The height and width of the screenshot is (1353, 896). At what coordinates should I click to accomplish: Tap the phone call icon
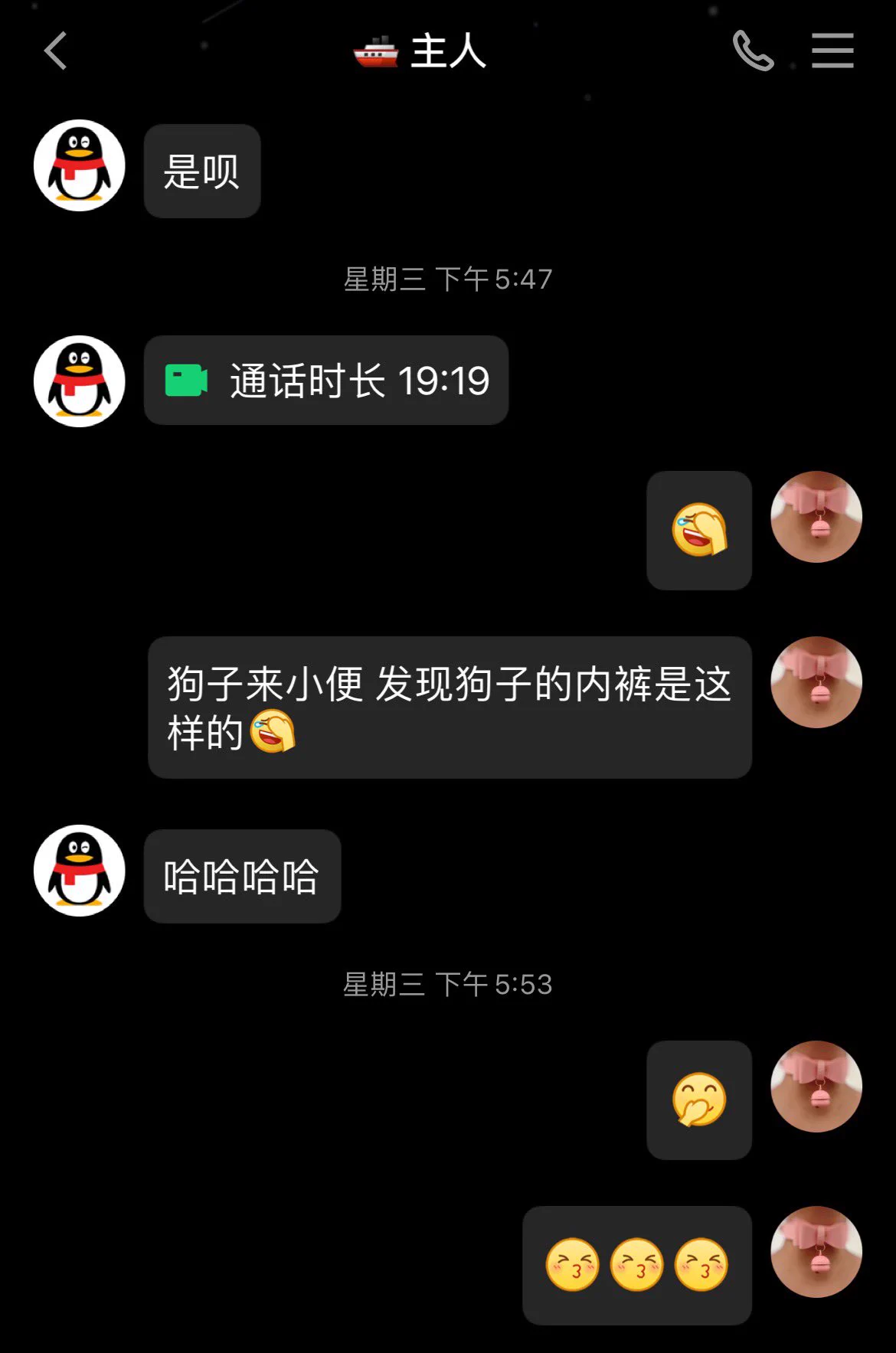click(753, 51)
